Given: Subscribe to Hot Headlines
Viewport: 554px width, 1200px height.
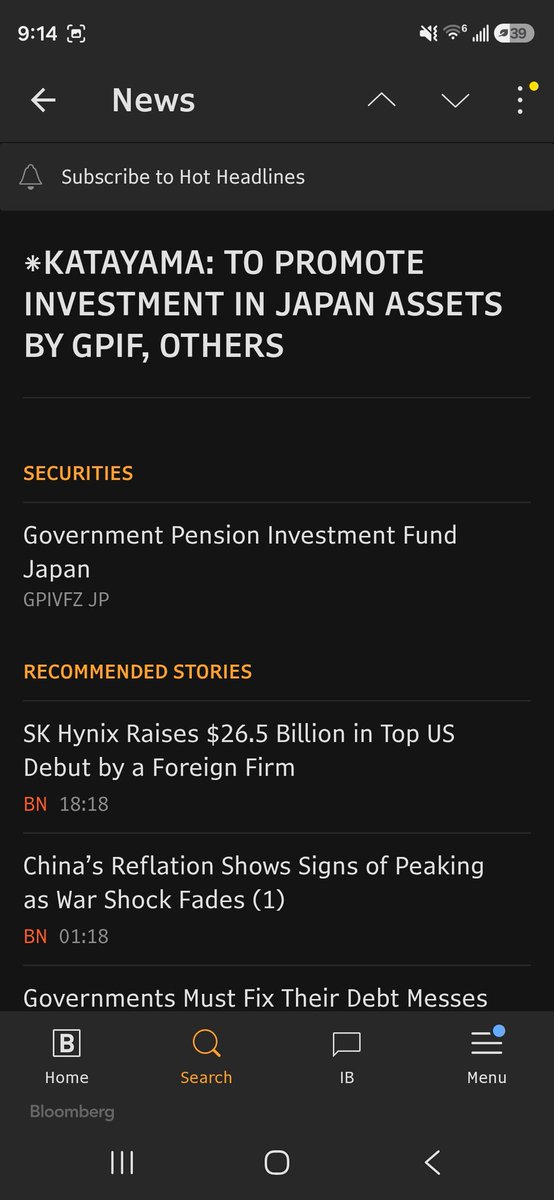Looking at the screenshot, I should (x=277, y=177).
